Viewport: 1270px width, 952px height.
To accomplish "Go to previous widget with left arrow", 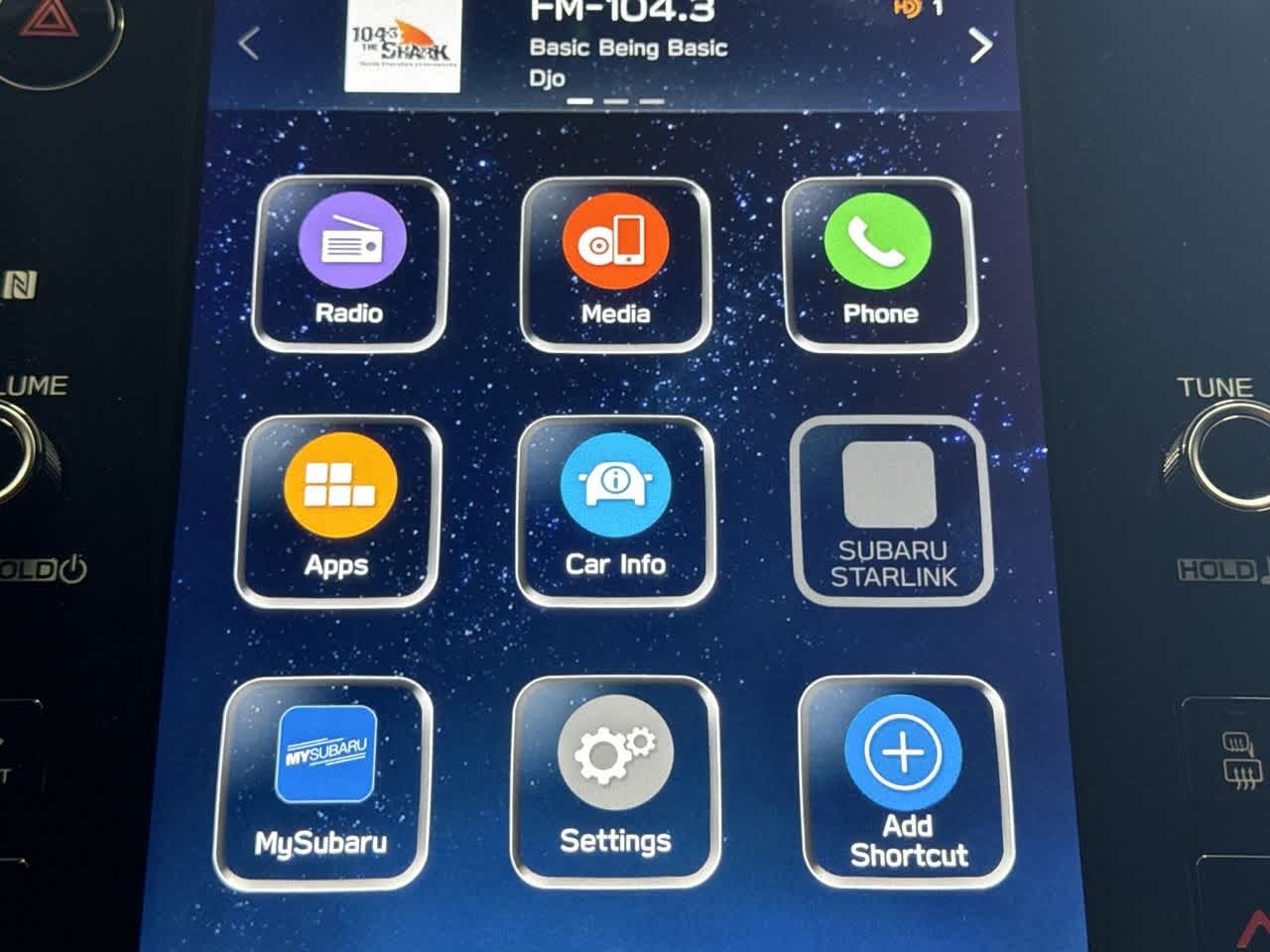I will click(x=249, y=45).
